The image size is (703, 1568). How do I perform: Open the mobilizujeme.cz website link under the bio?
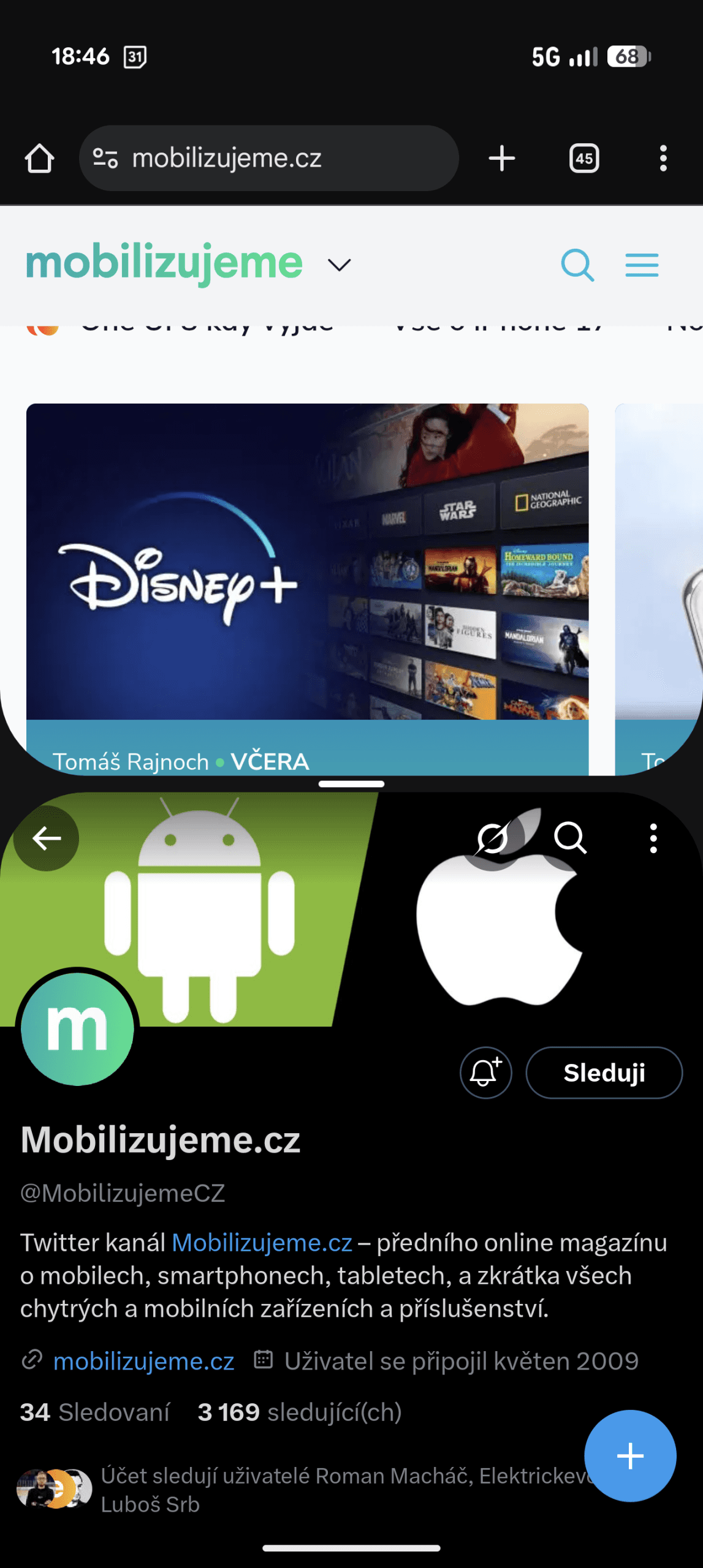(143, 1361)
